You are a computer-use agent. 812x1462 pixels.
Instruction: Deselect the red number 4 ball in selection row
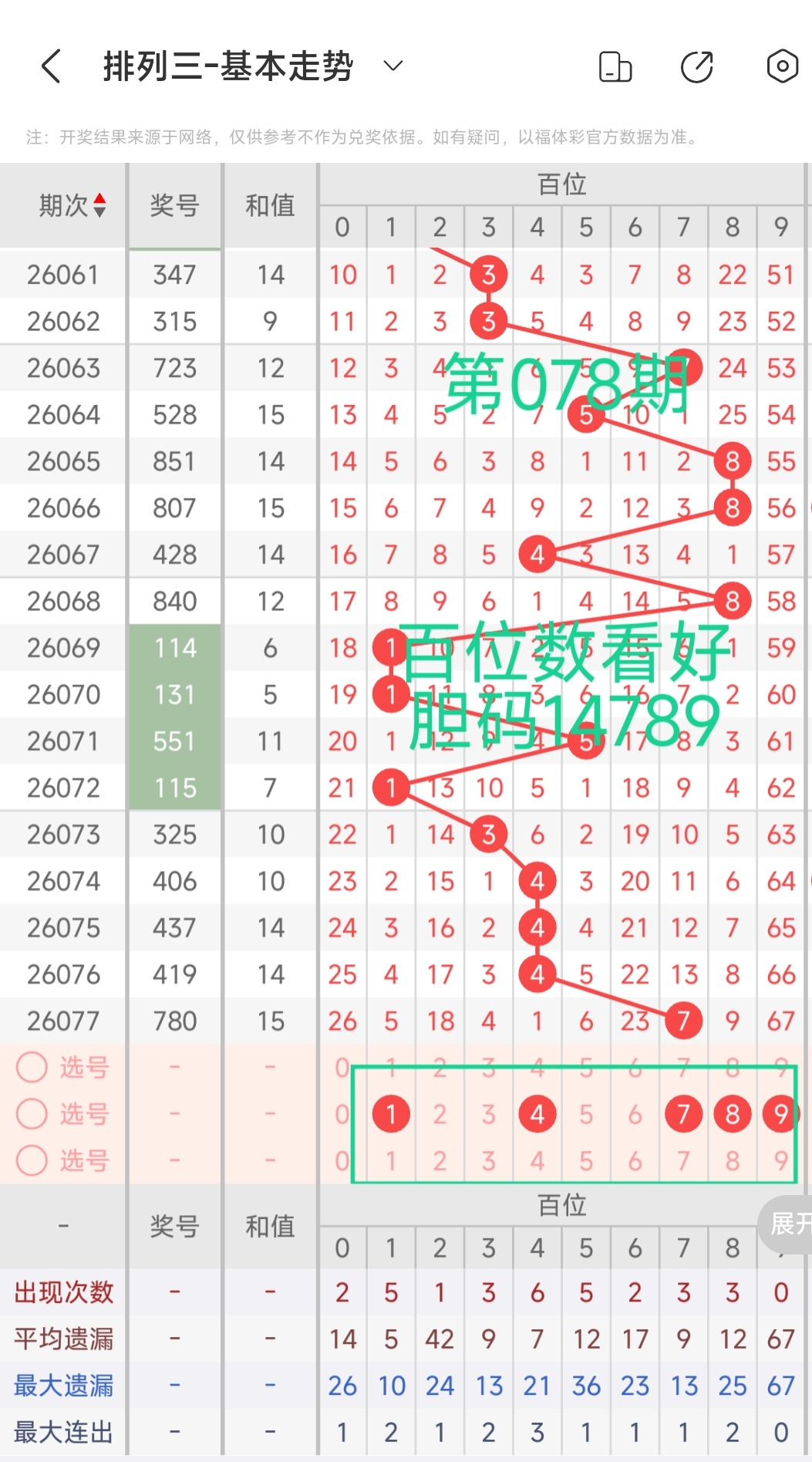point(537,1113)
